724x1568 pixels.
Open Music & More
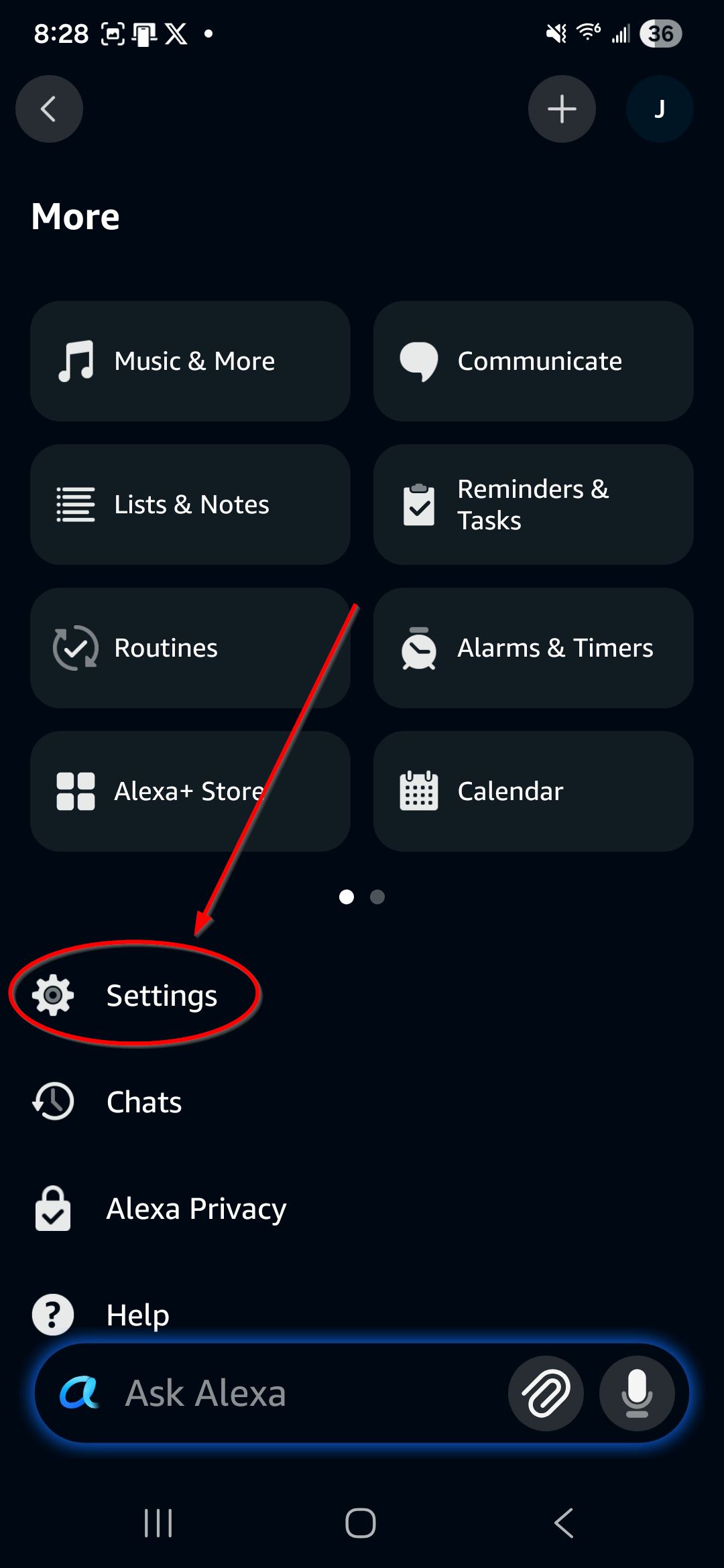(190, 361)
